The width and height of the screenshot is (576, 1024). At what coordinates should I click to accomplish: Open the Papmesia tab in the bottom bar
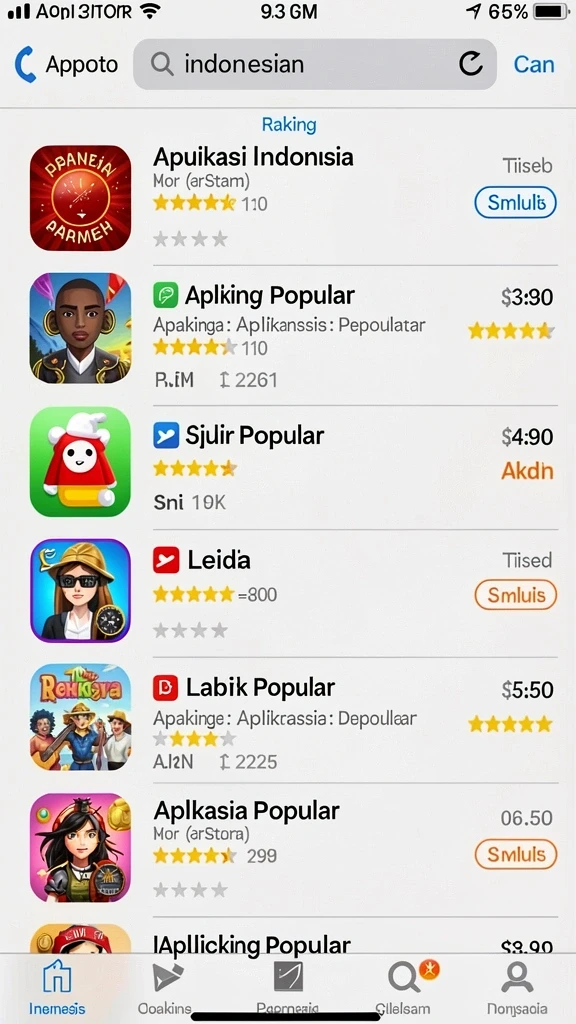pos(288,987)
